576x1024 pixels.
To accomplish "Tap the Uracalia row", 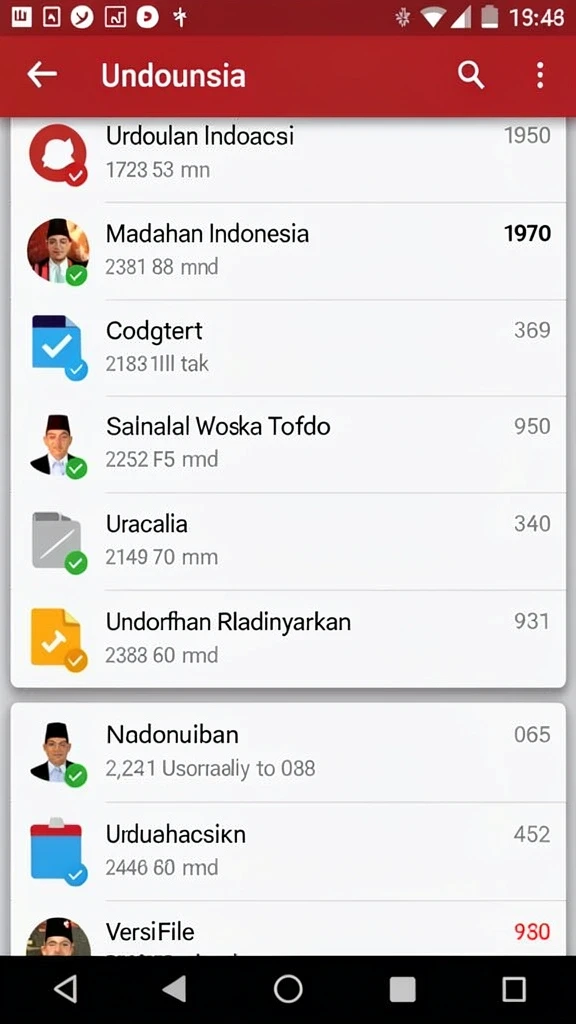I will pos(288,541).
